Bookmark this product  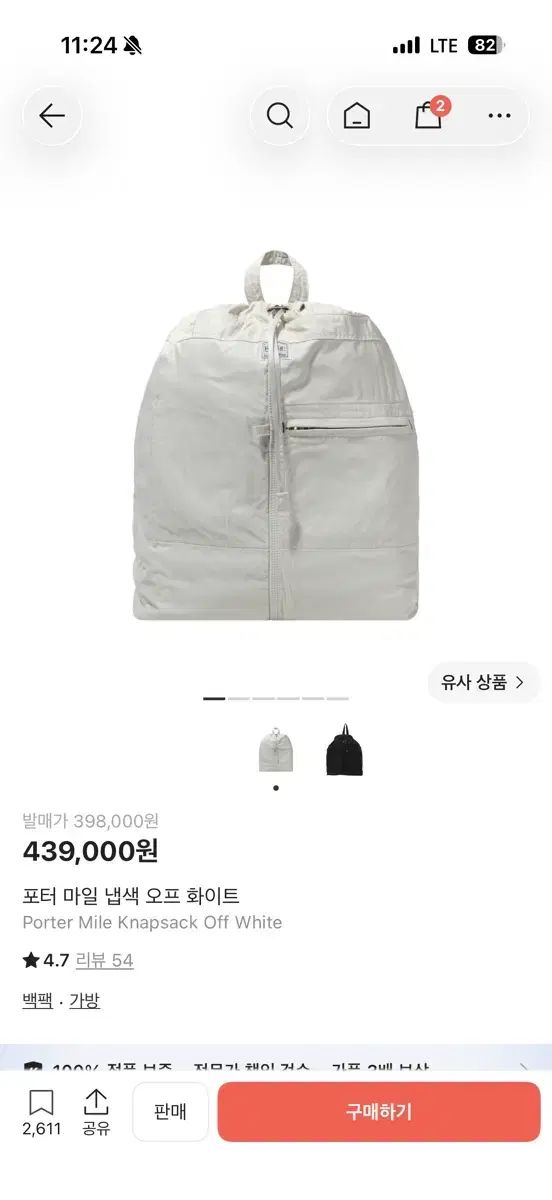coord(41,1112)
